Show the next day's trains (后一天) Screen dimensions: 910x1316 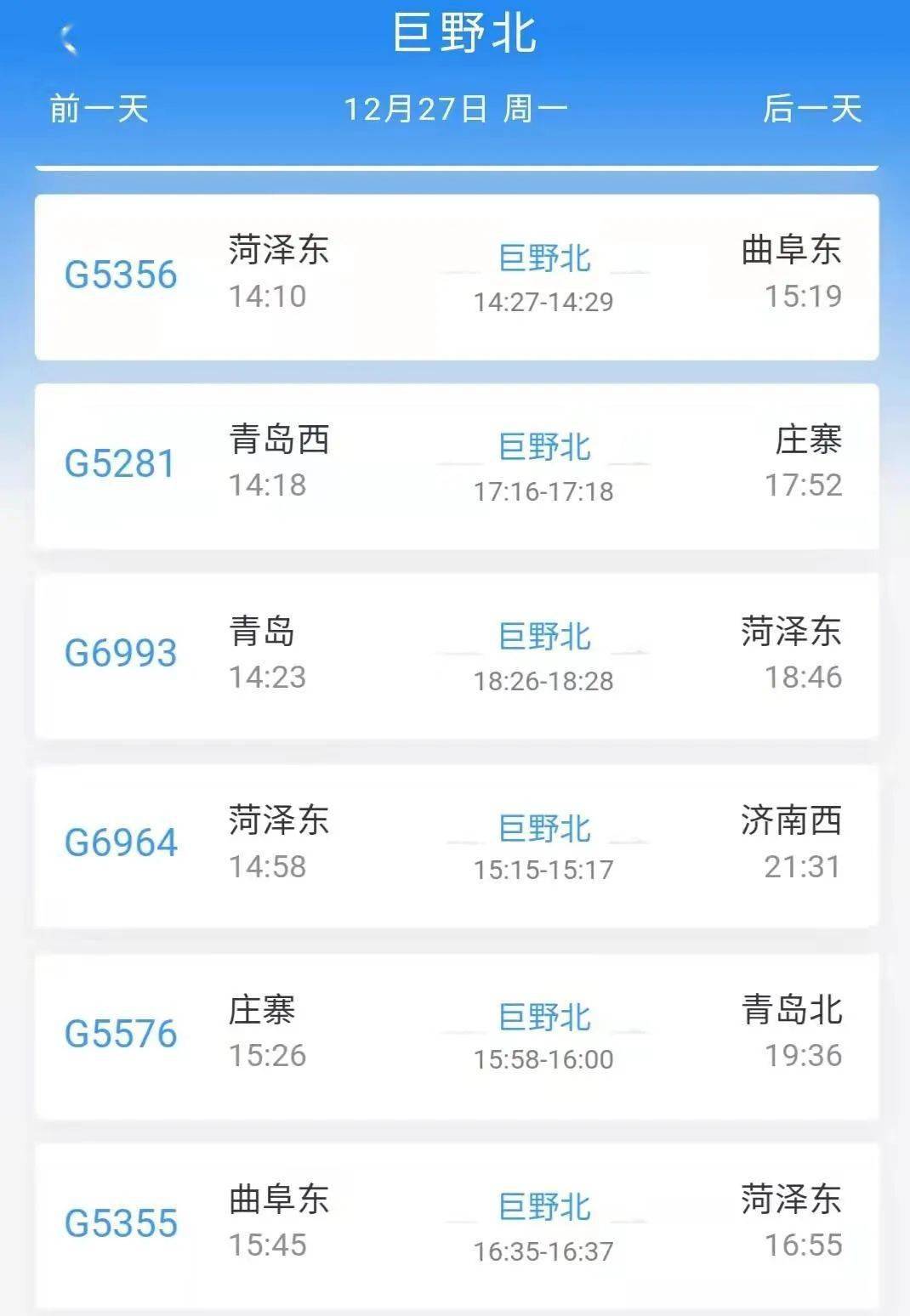click(811, 110)
